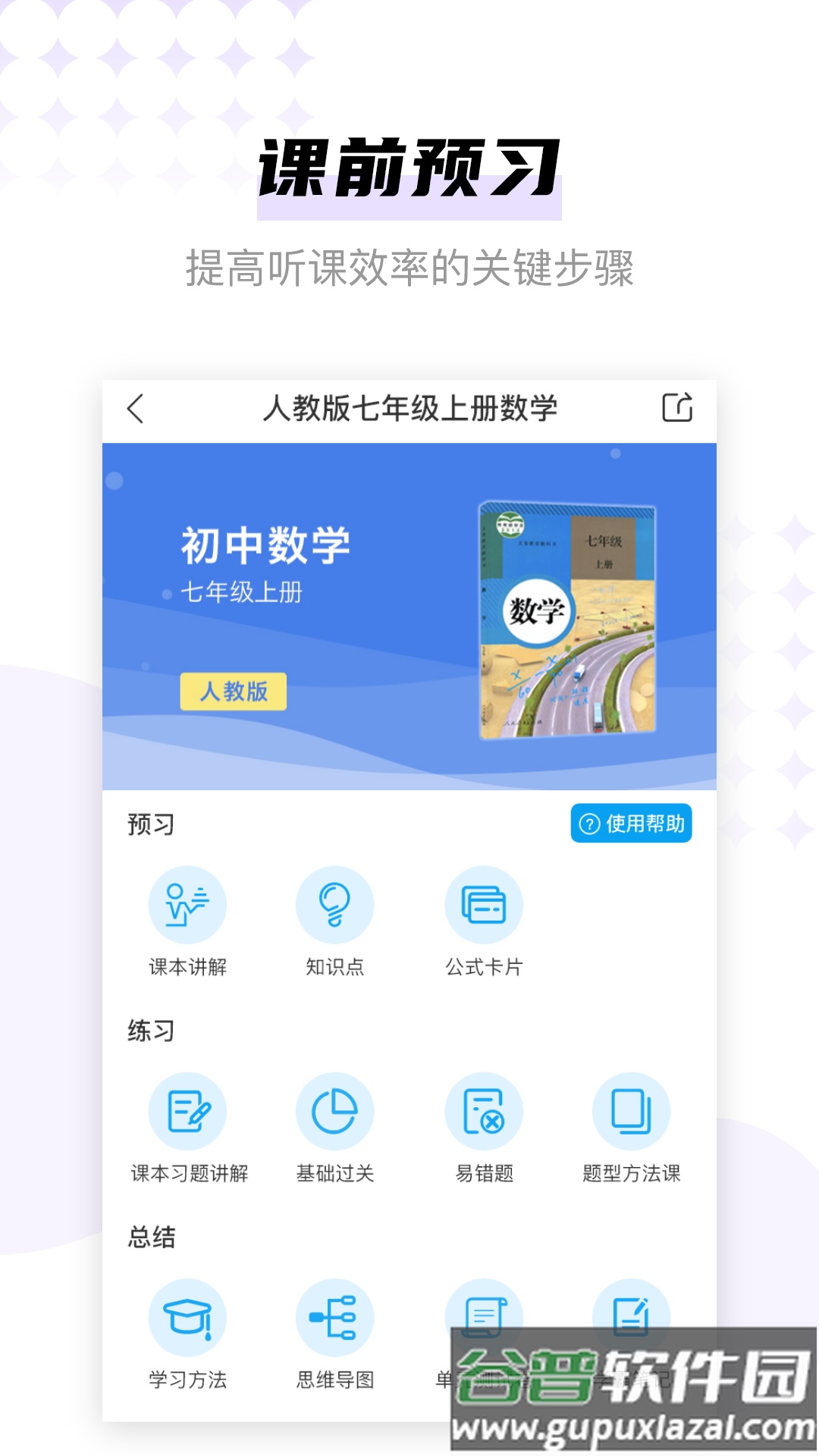Go back using the left chevron arrow
Screen dimensions: 819x1456
(x=135, y=407)
